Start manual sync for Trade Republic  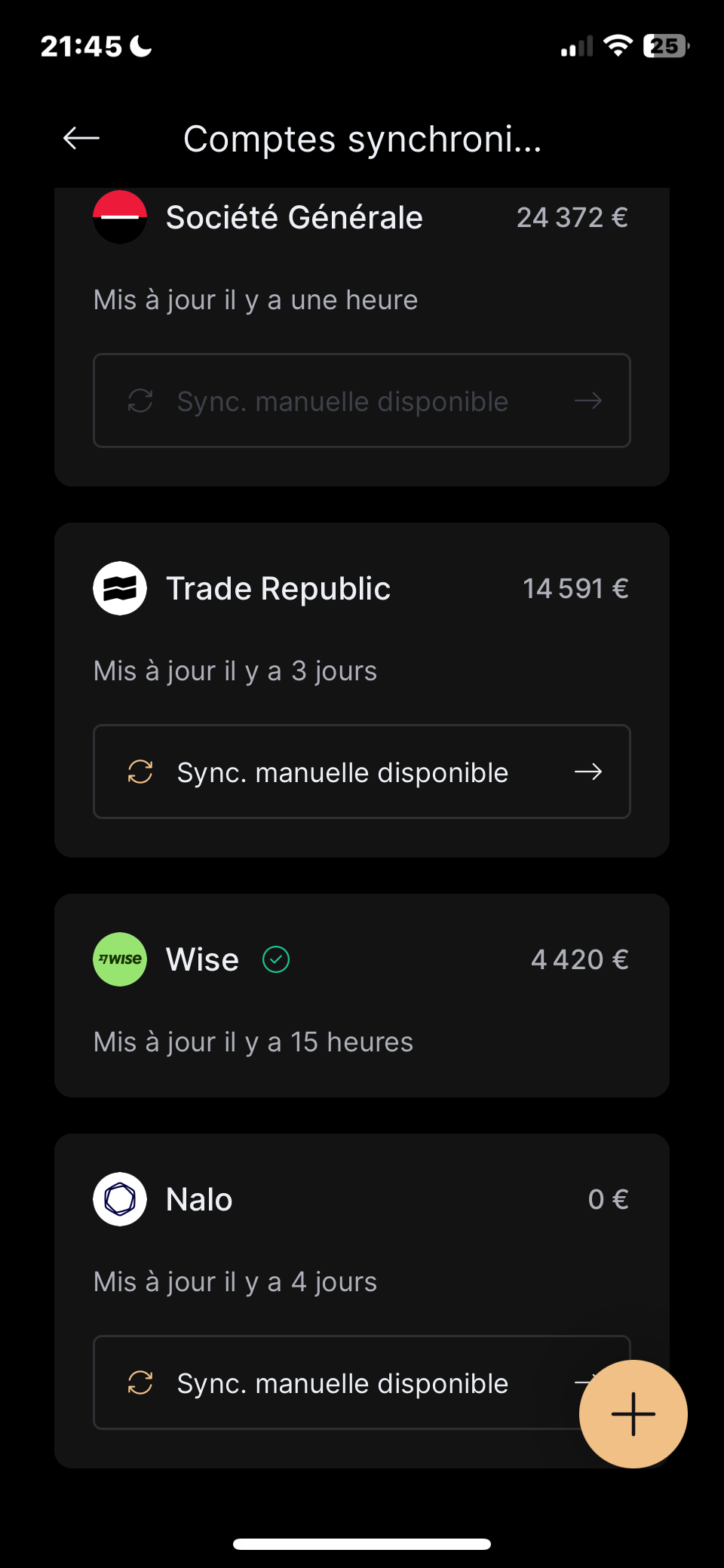click(x=361, y=772)
